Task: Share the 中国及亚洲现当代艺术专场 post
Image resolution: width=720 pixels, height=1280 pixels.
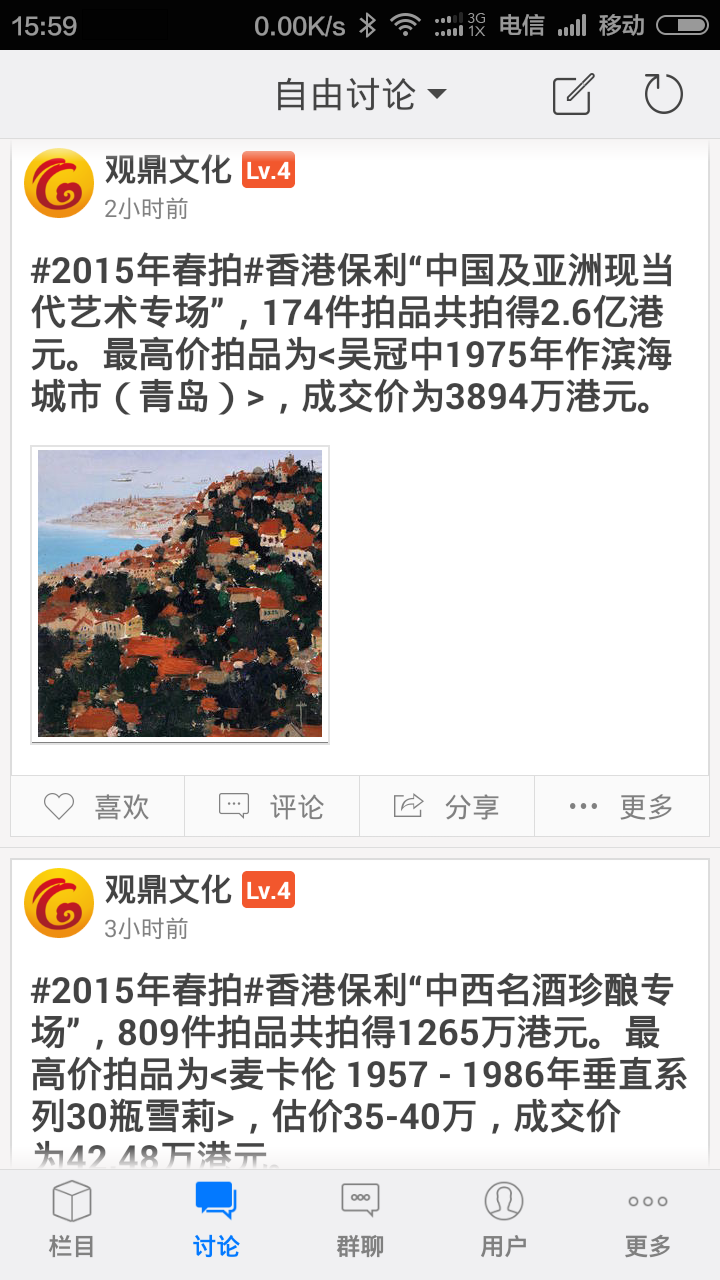Action: pyautogui.click(x=447, y=806)
